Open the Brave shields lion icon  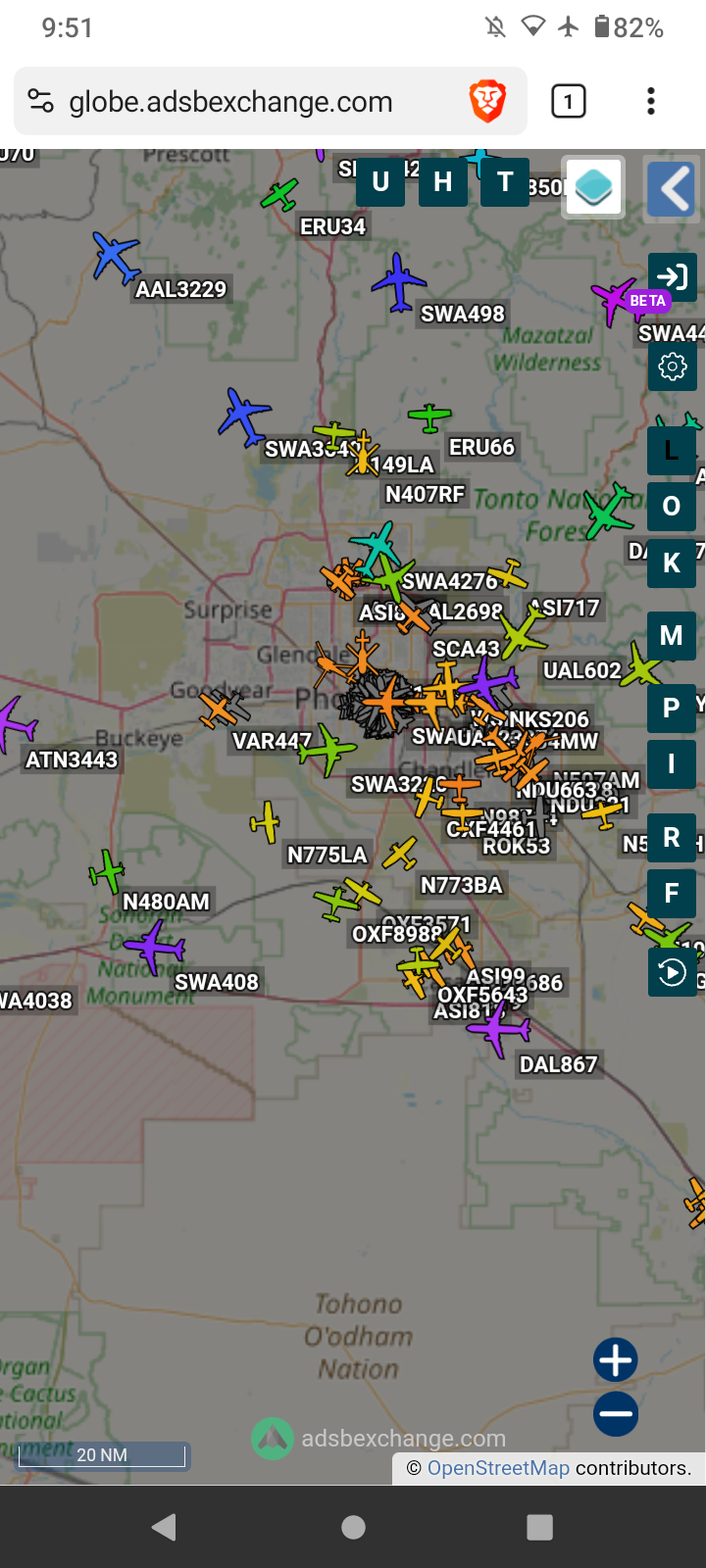pyautogui.click(x=487, y=101)
